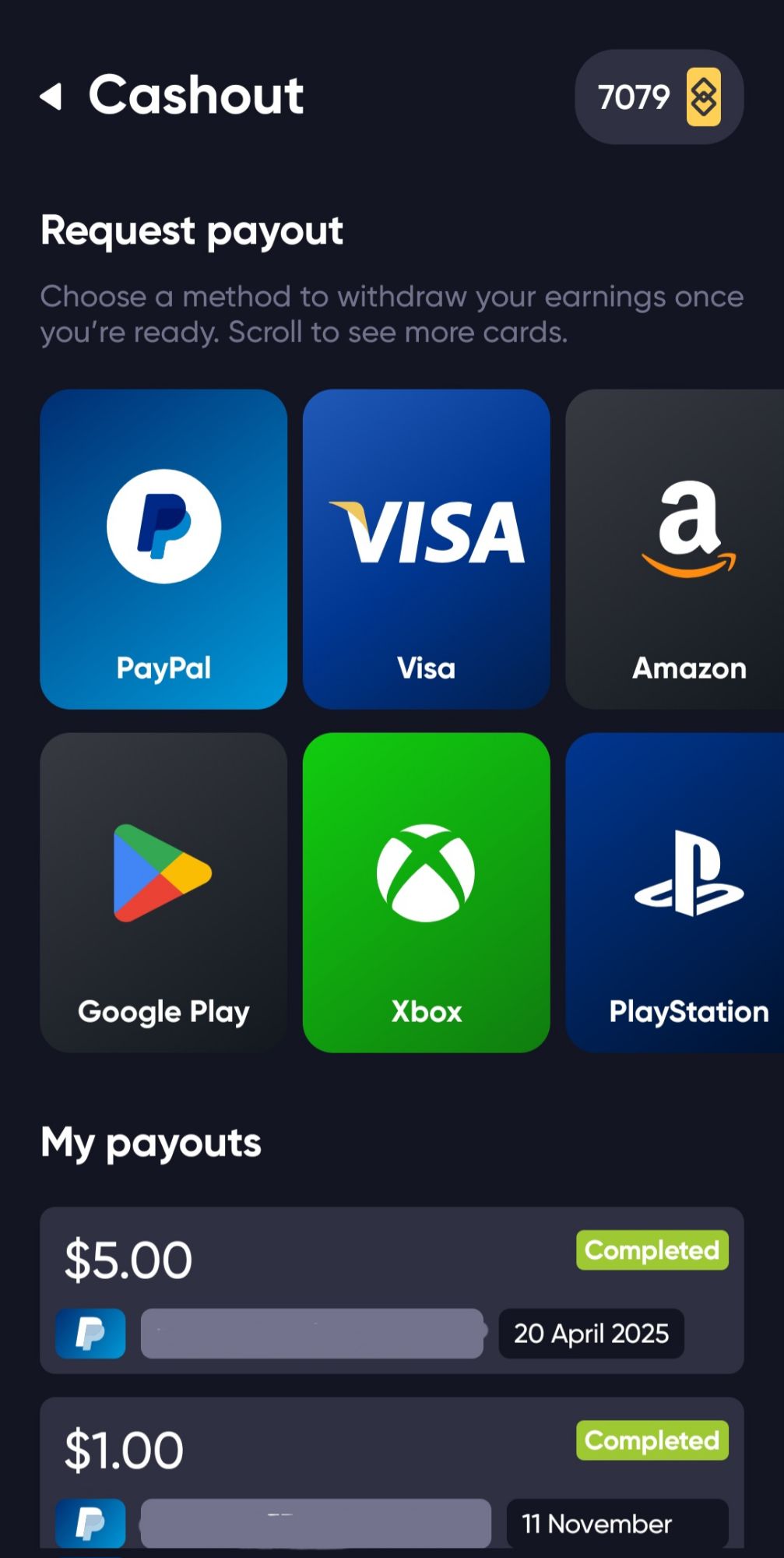Tap the 20 April 2025 date label
This screenshot has width=784, height=1558.
(591, 1333)
